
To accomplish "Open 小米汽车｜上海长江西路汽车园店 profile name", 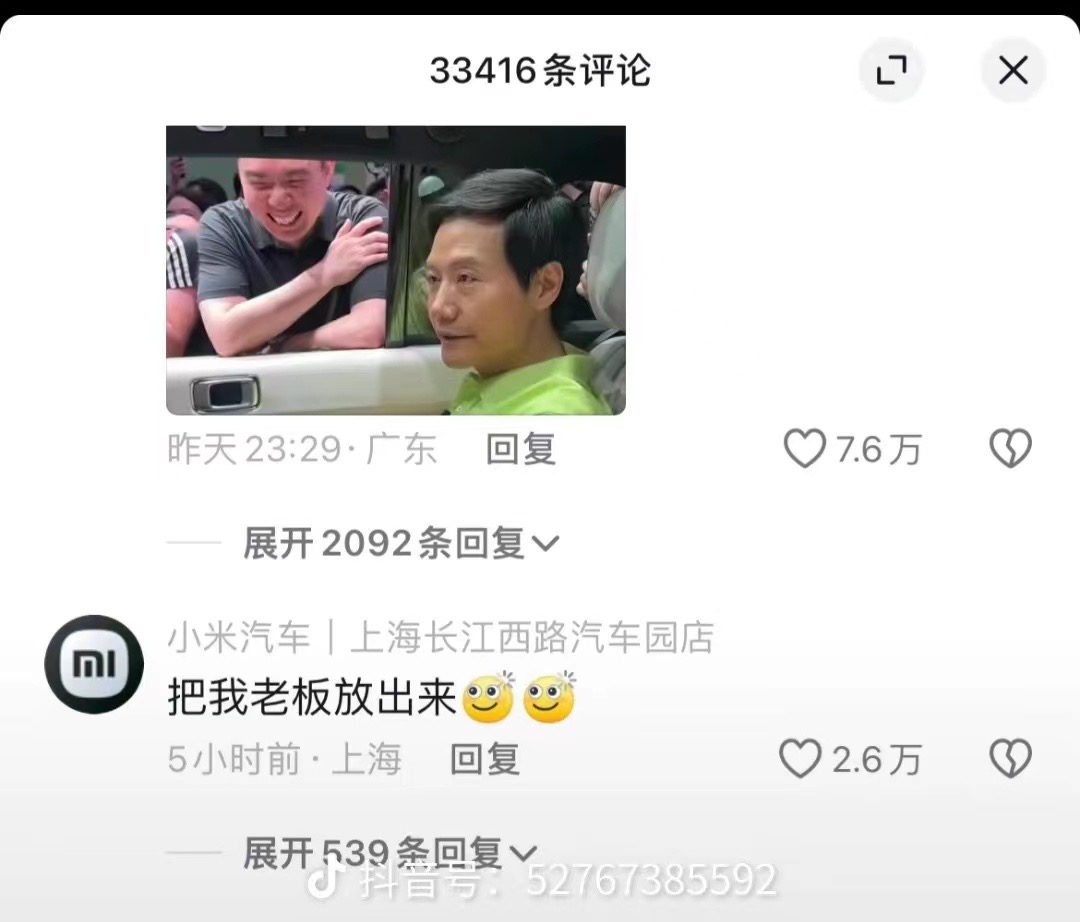I will 440,637.
